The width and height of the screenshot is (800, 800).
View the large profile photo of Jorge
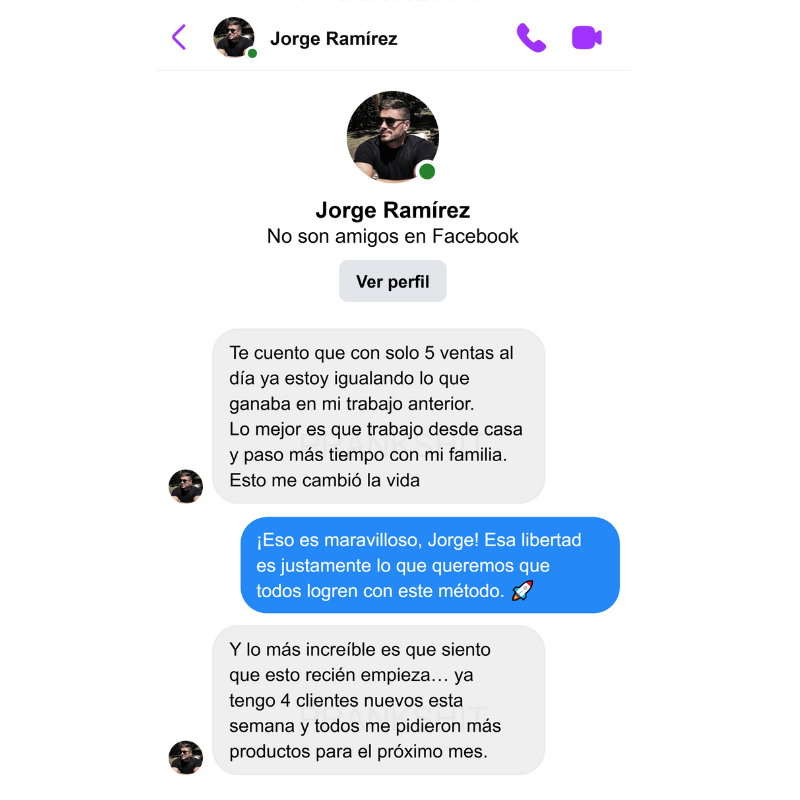392,137
